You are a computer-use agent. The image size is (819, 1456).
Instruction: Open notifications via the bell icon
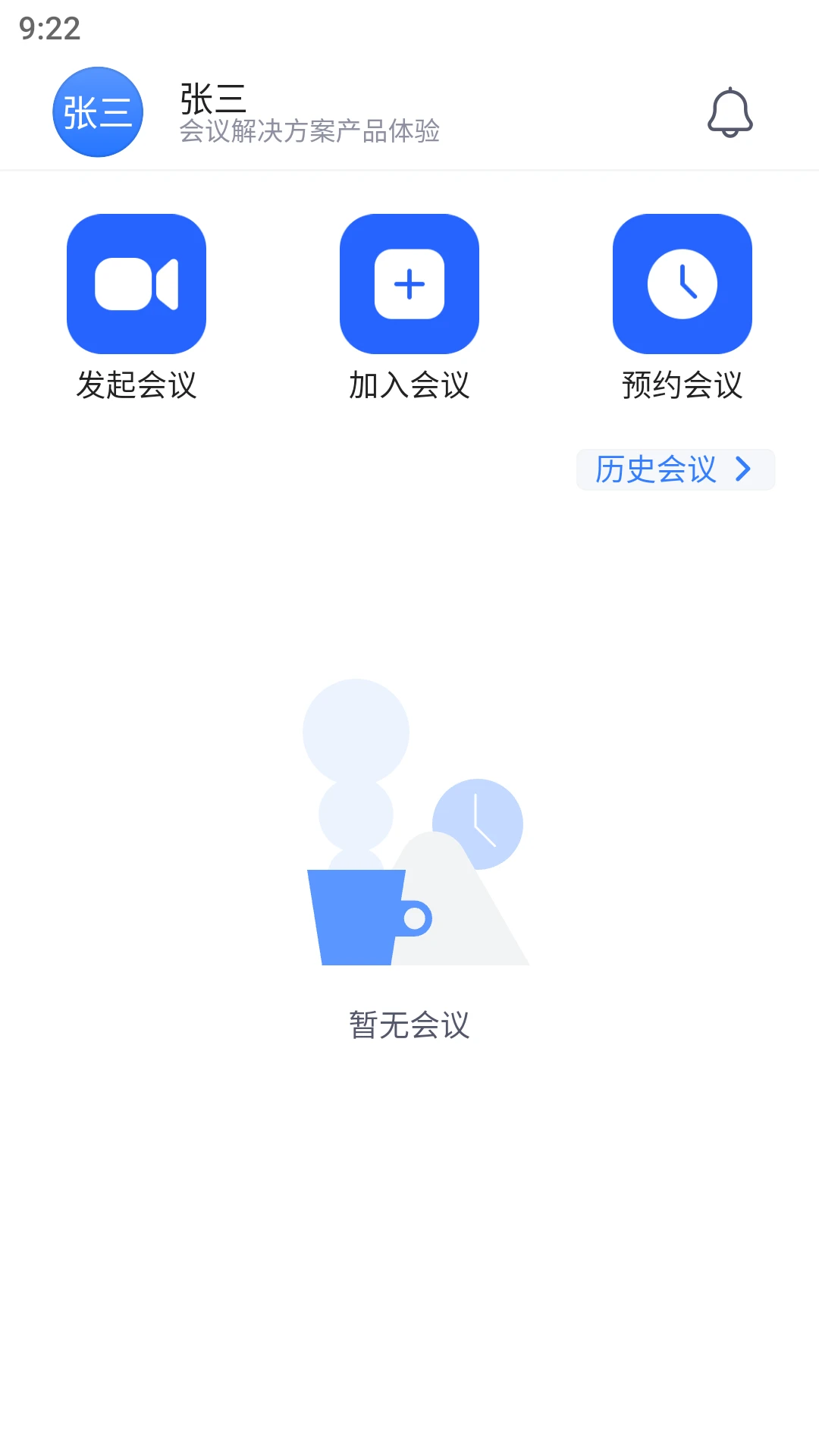[730, 114]
